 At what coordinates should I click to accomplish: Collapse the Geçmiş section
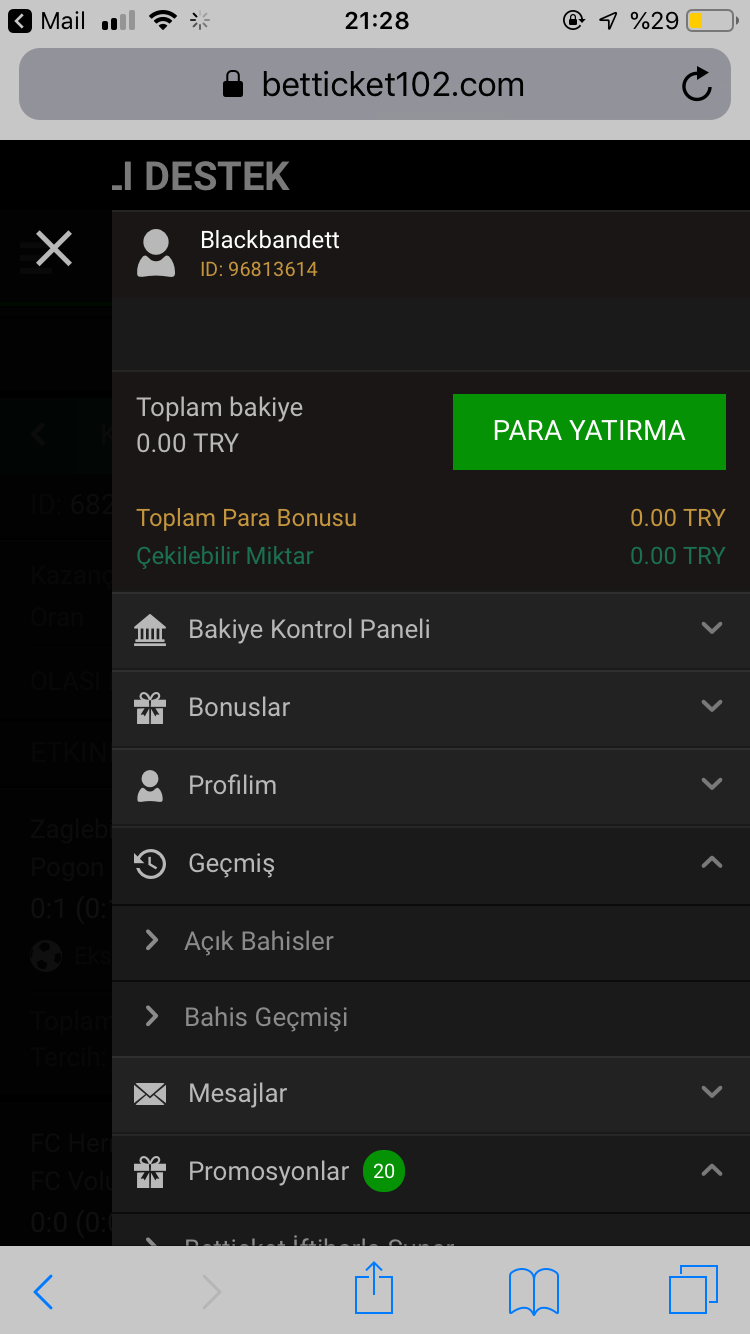[431, 863]
